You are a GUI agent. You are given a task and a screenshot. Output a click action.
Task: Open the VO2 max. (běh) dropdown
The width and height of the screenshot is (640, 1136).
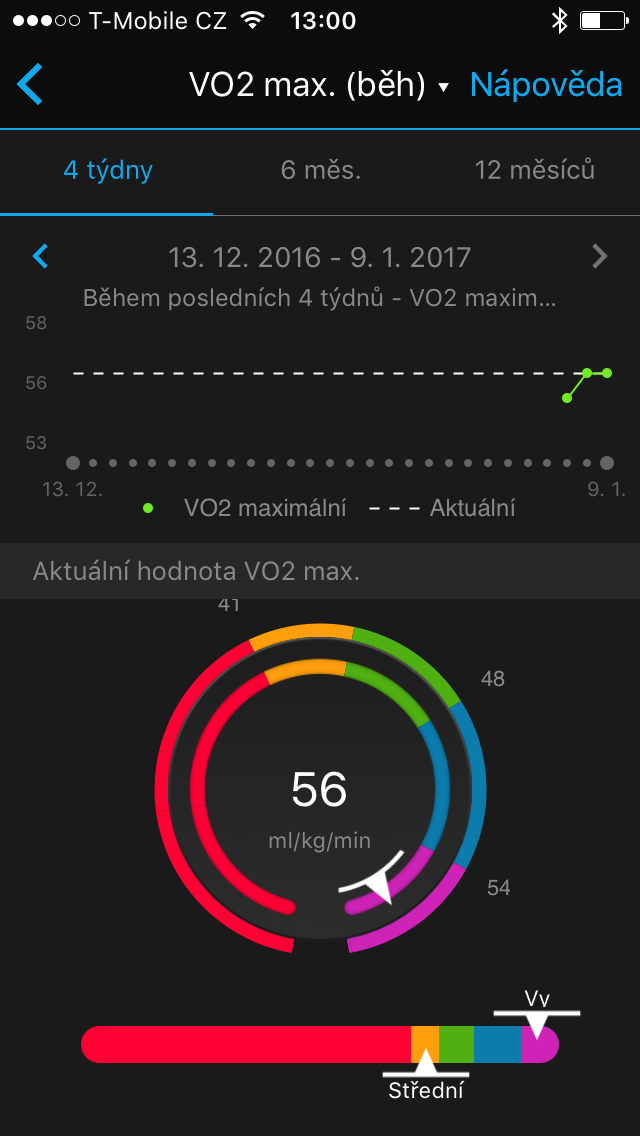click(319, 85)
